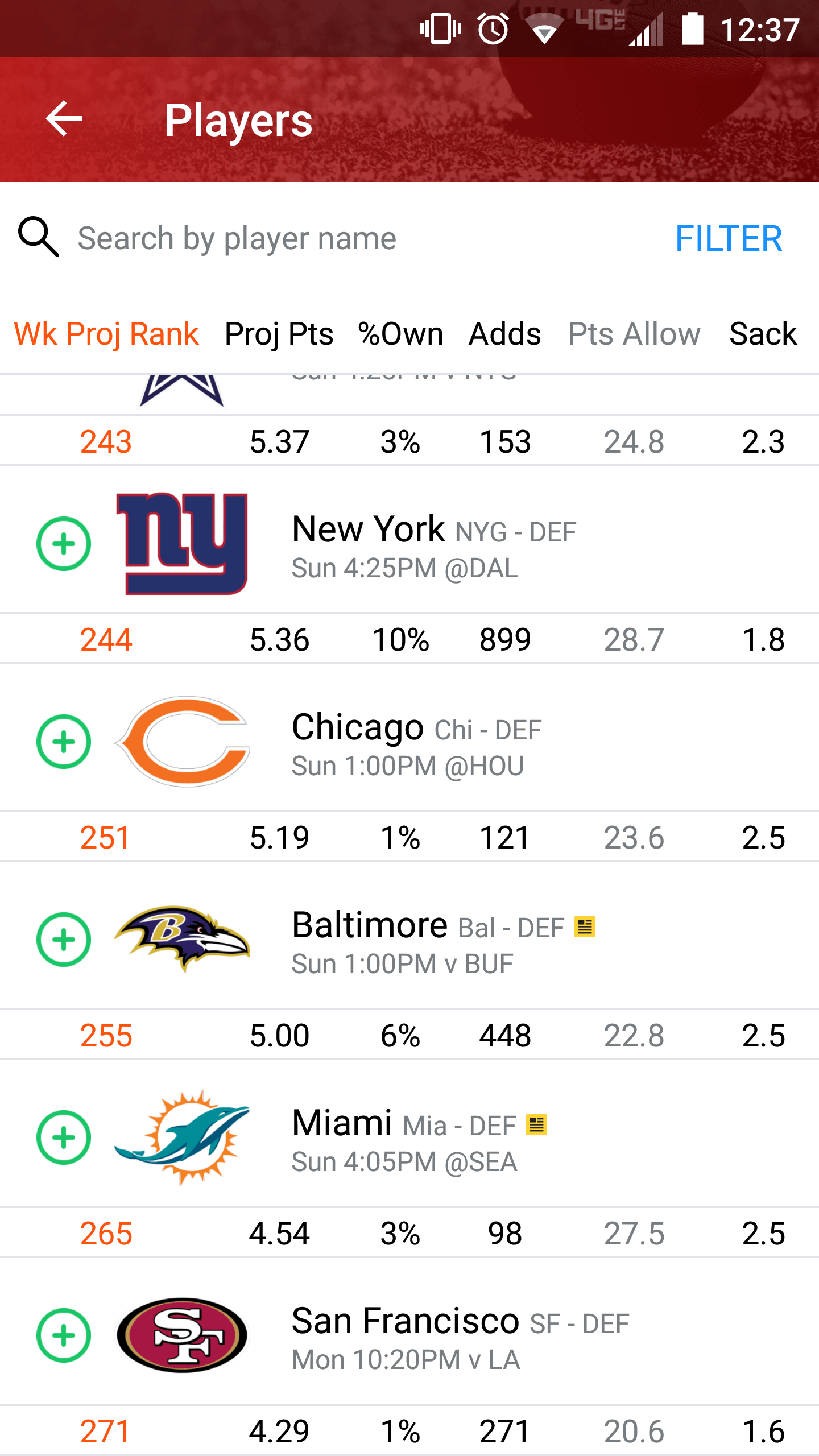The image size is (819, 1456).
Task: Sort by %Own column
Action: (x=400, y=333)
